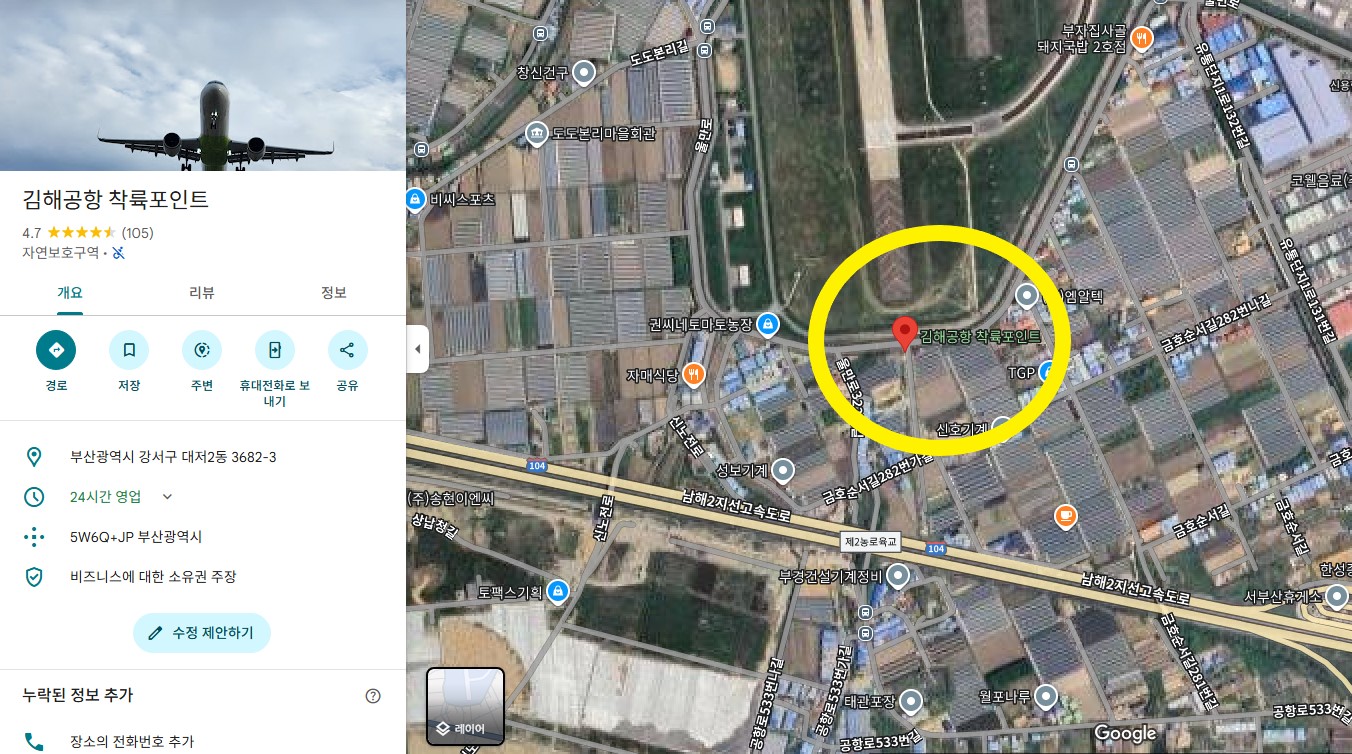
Task: Get directions with the 경로 button
Action: tap(56, 350)
